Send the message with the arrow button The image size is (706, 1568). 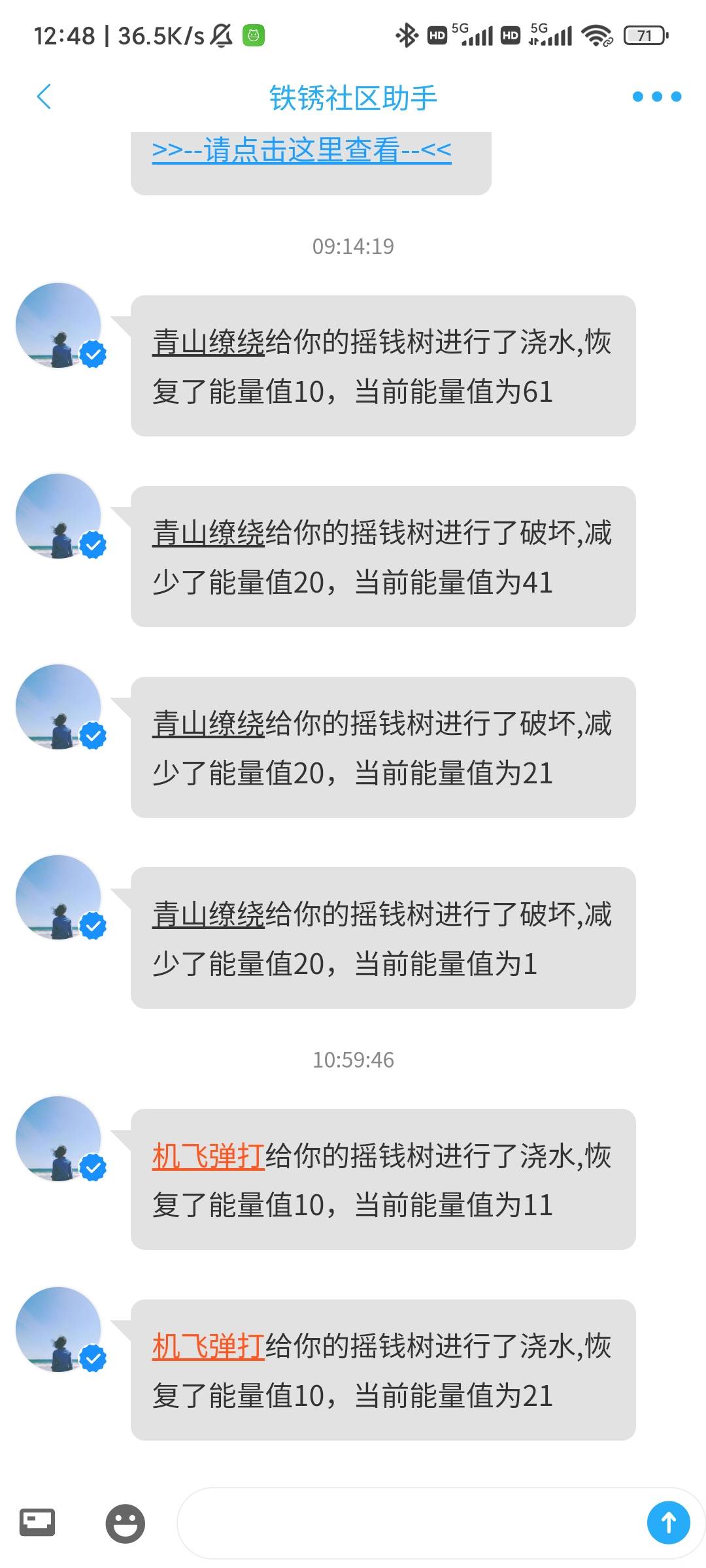tap(668, 1523)
